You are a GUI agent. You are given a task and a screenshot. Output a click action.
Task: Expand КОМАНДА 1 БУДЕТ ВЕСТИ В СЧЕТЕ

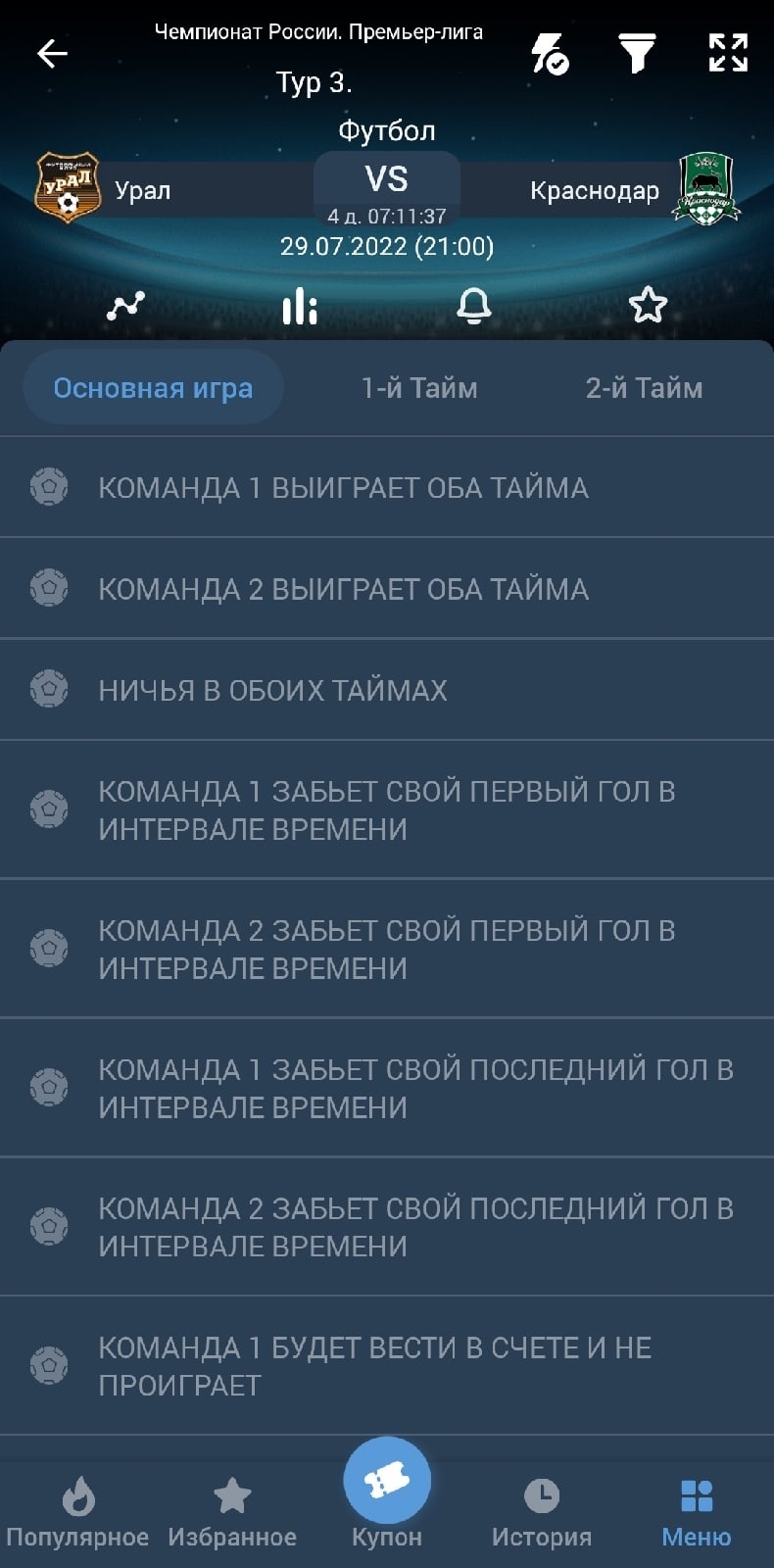374,1366
